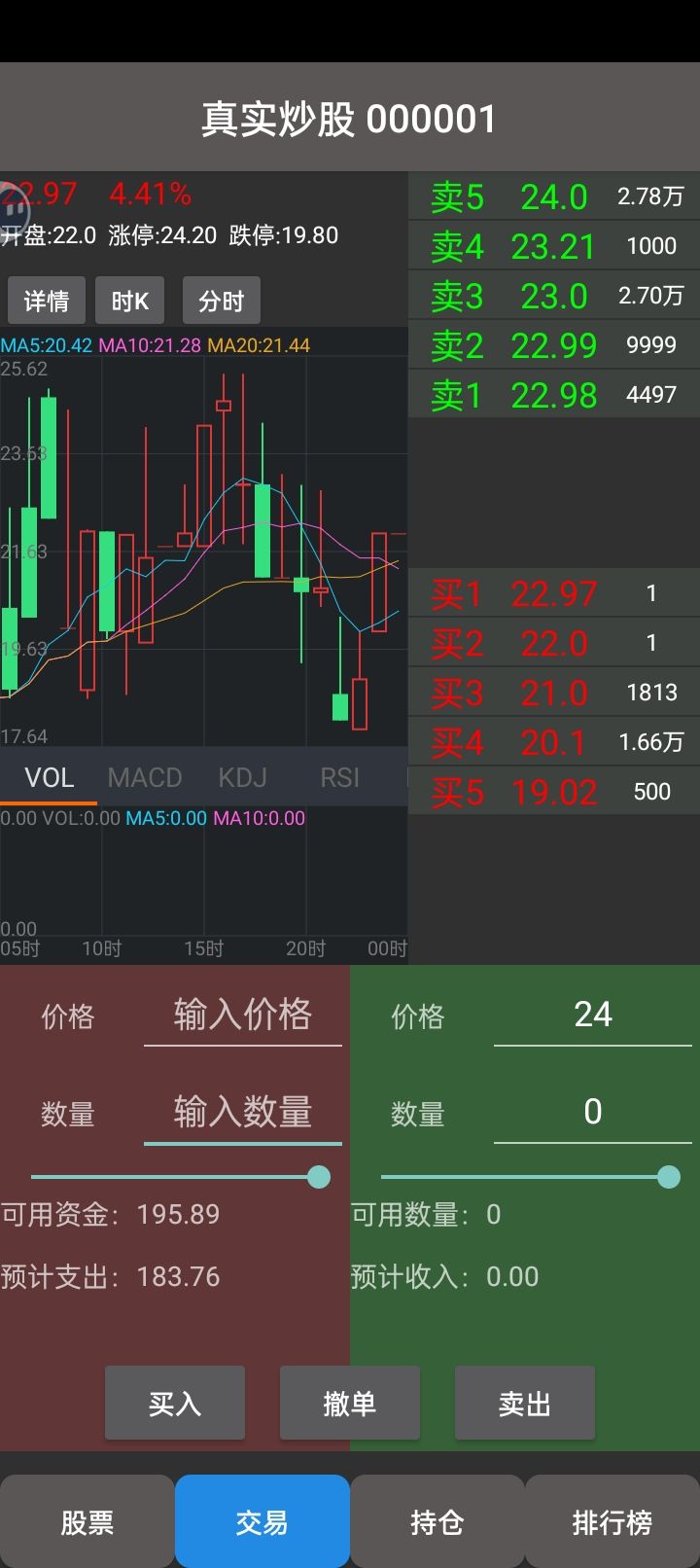Switch chart to 时K view

[x=130, y=301]
